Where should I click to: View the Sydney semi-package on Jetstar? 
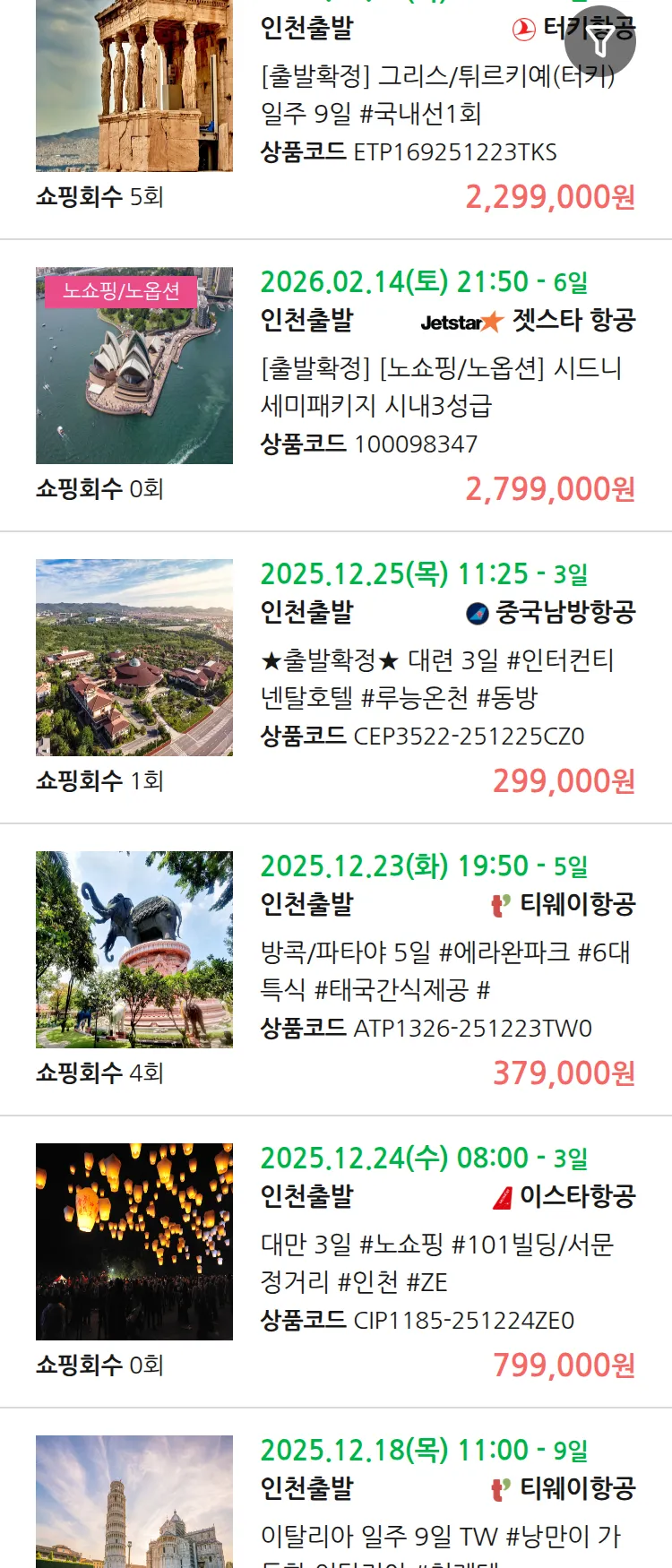[x=441, y=386]
